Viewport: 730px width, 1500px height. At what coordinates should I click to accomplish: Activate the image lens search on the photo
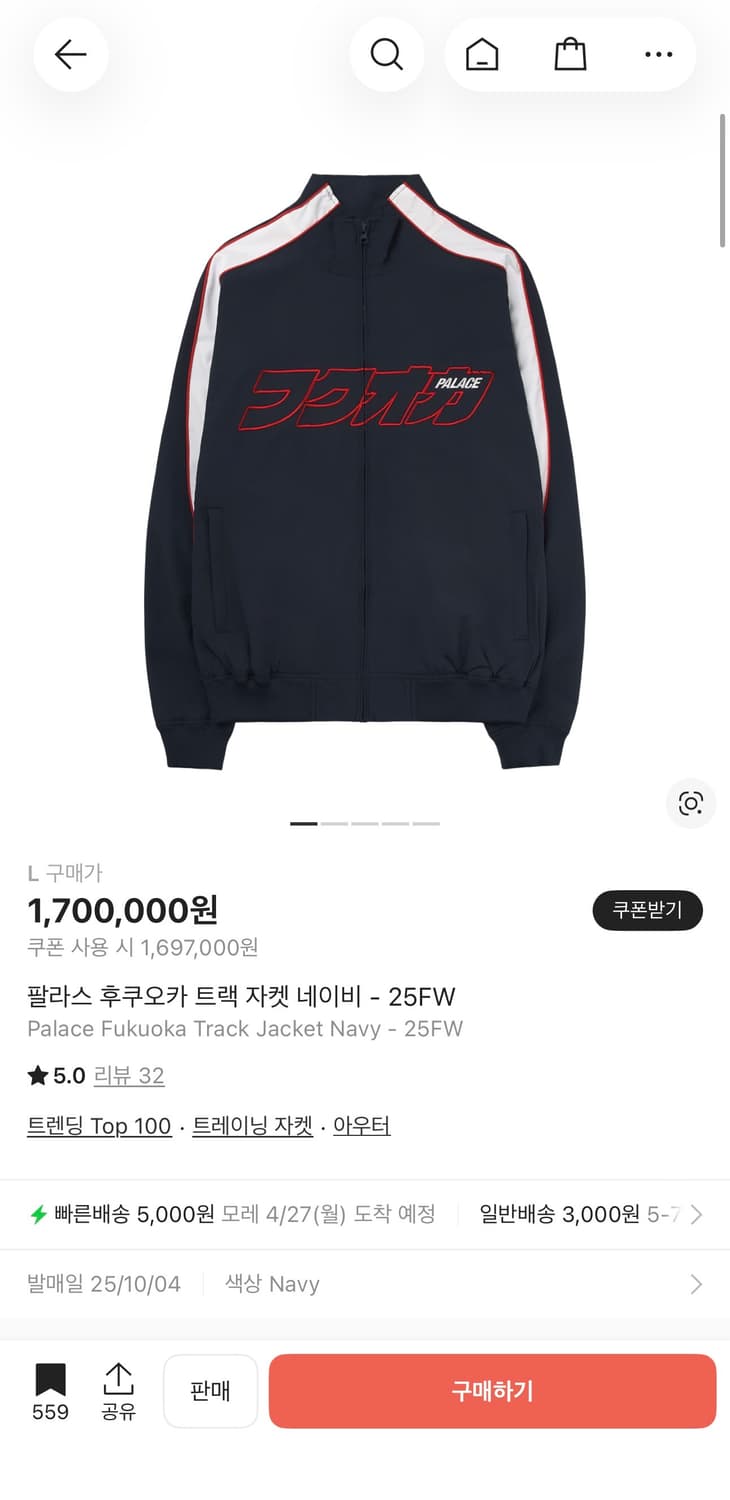coord(690,803)
